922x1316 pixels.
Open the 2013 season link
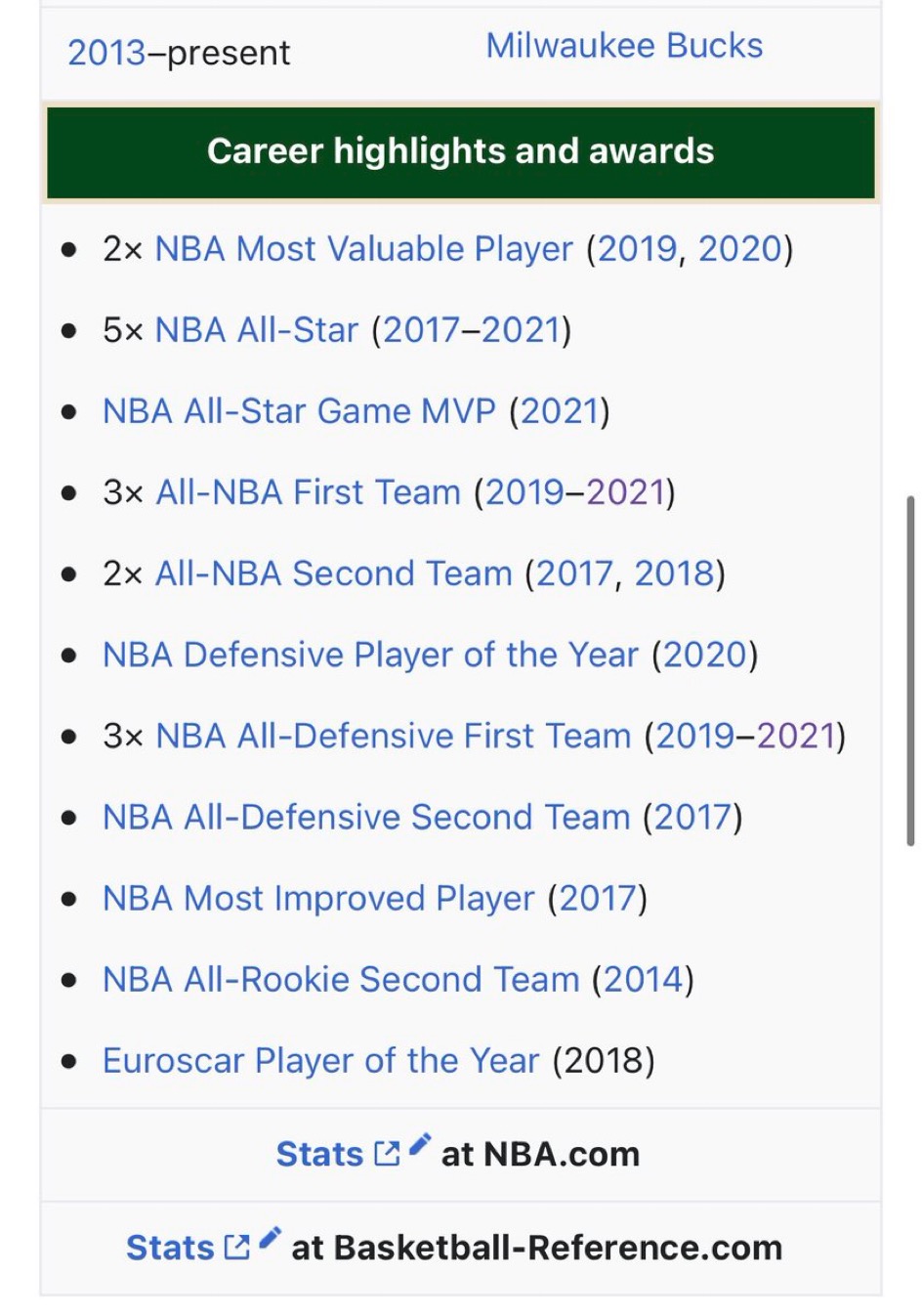coord(105,53)
